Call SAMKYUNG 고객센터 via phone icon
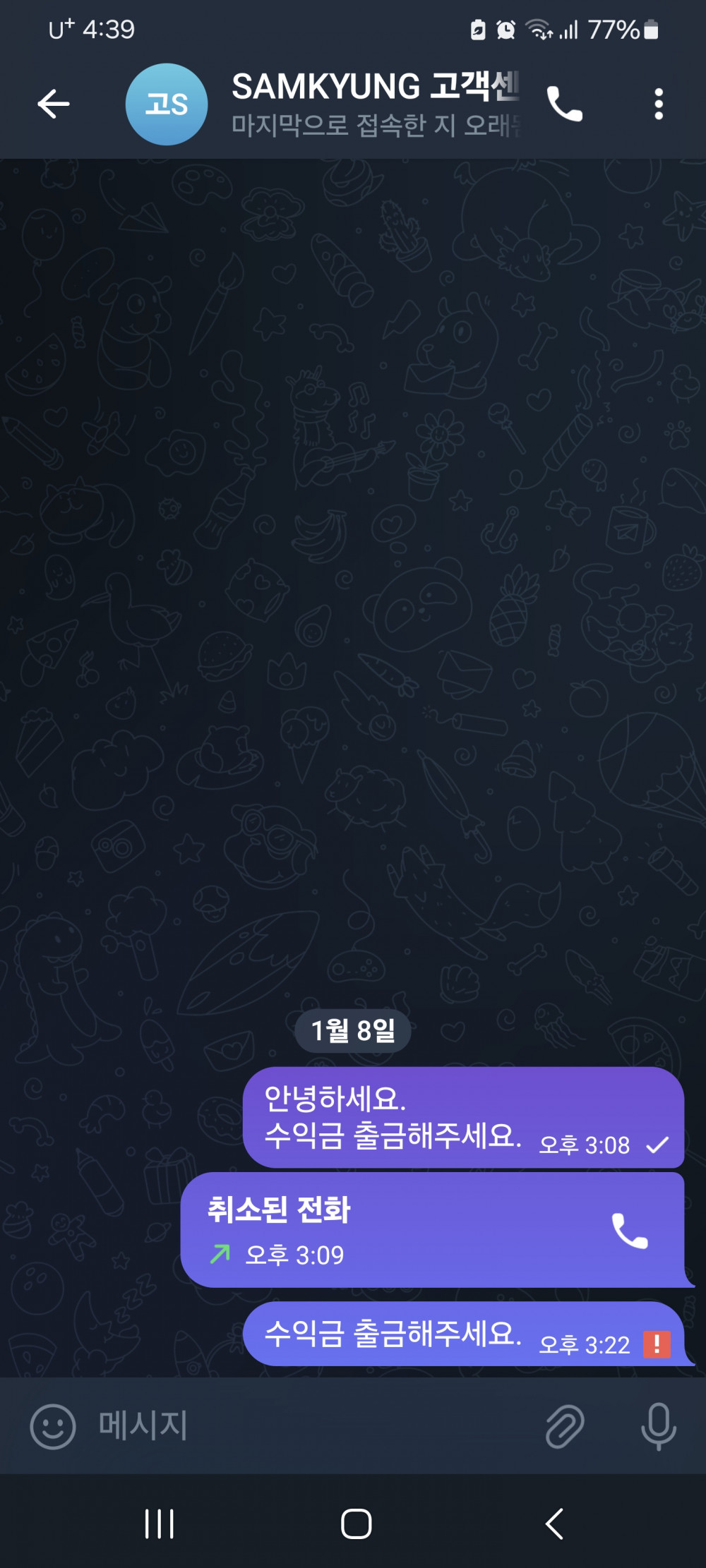The width and height of the screenshot is (706, 1568). [565, 104]
